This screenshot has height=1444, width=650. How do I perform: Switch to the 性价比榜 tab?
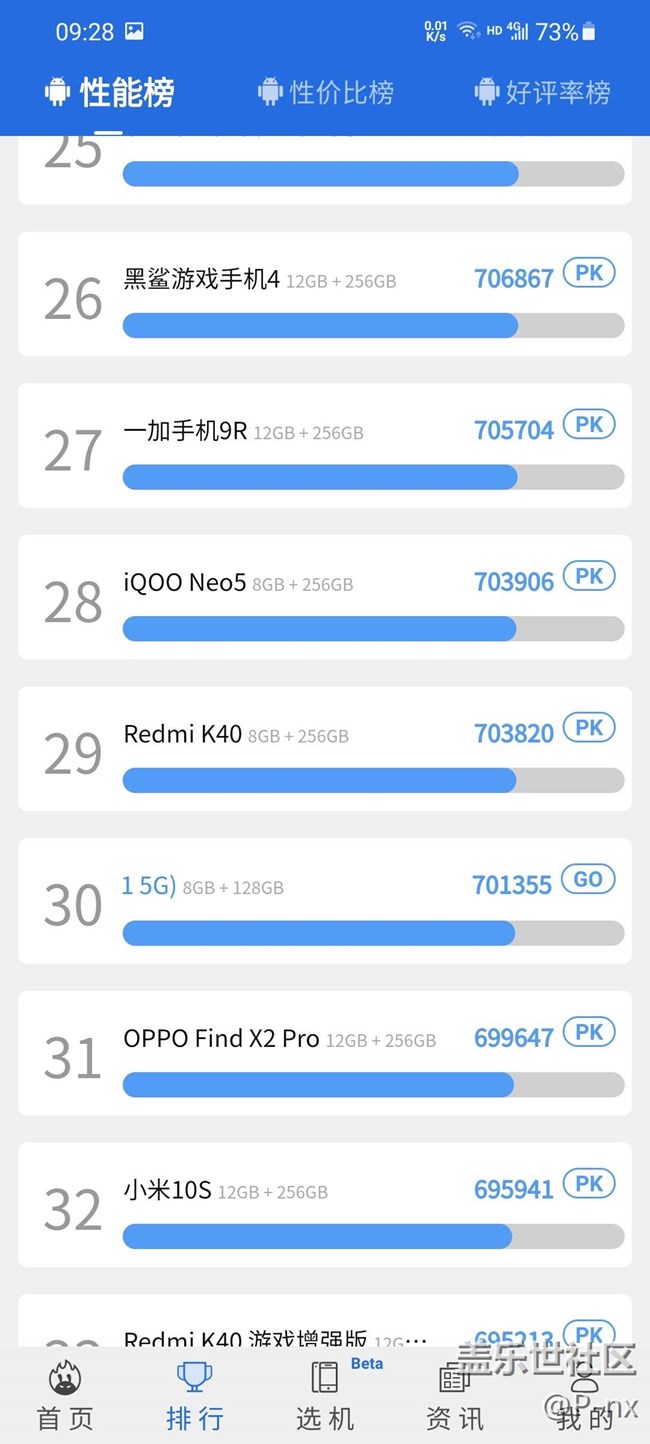point(326,93)
